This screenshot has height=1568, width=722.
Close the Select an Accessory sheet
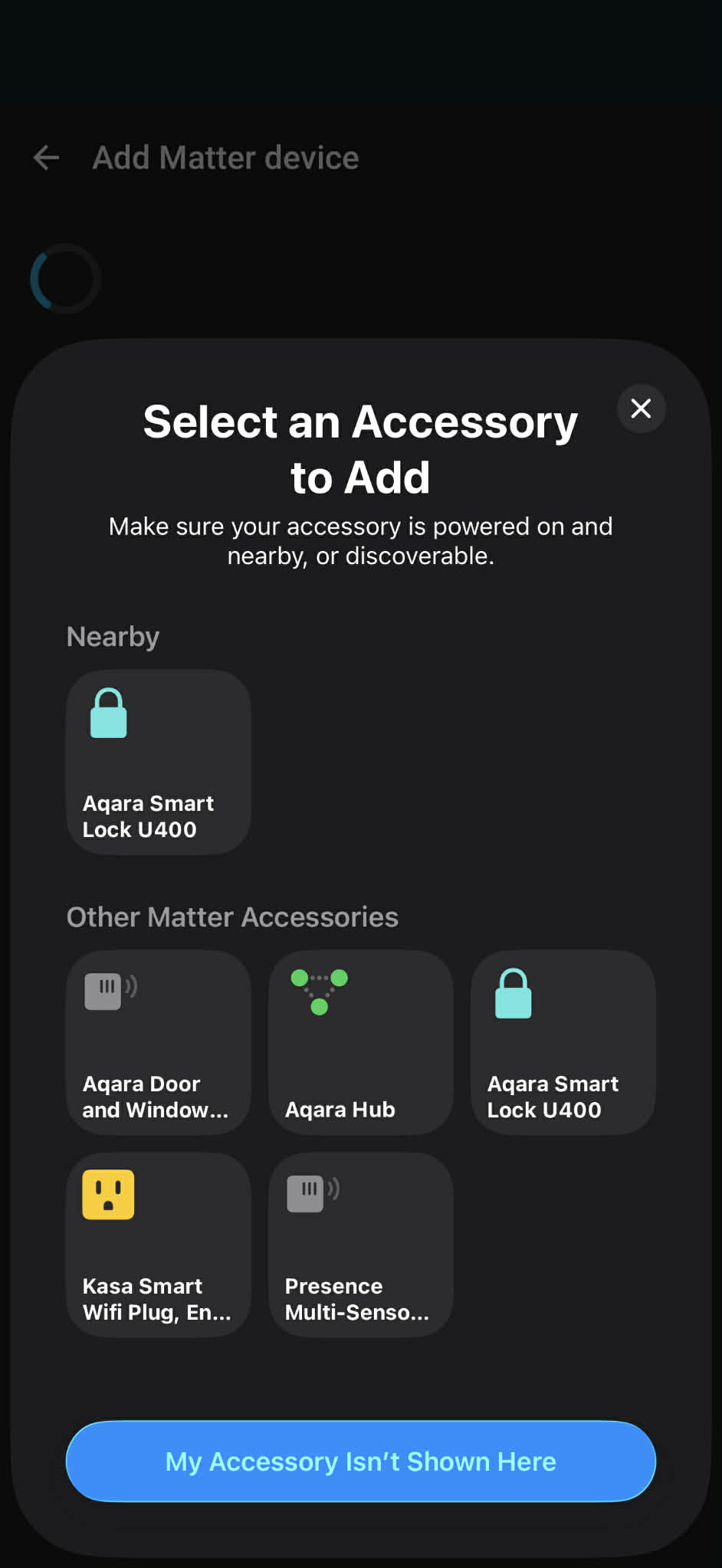click(641, 408)
